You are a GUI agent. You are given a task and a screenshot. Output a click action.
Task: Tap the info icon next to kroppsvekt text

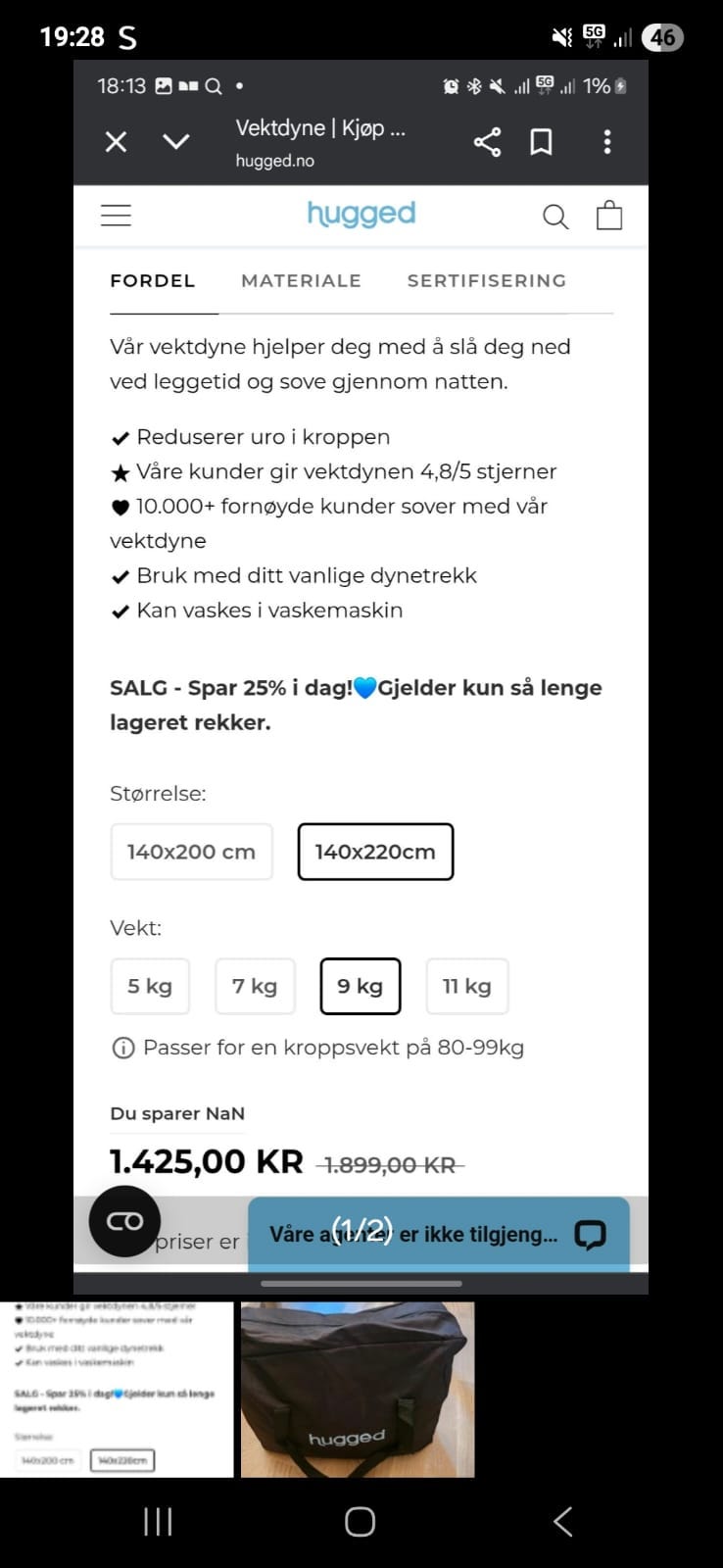(121, 1048)
